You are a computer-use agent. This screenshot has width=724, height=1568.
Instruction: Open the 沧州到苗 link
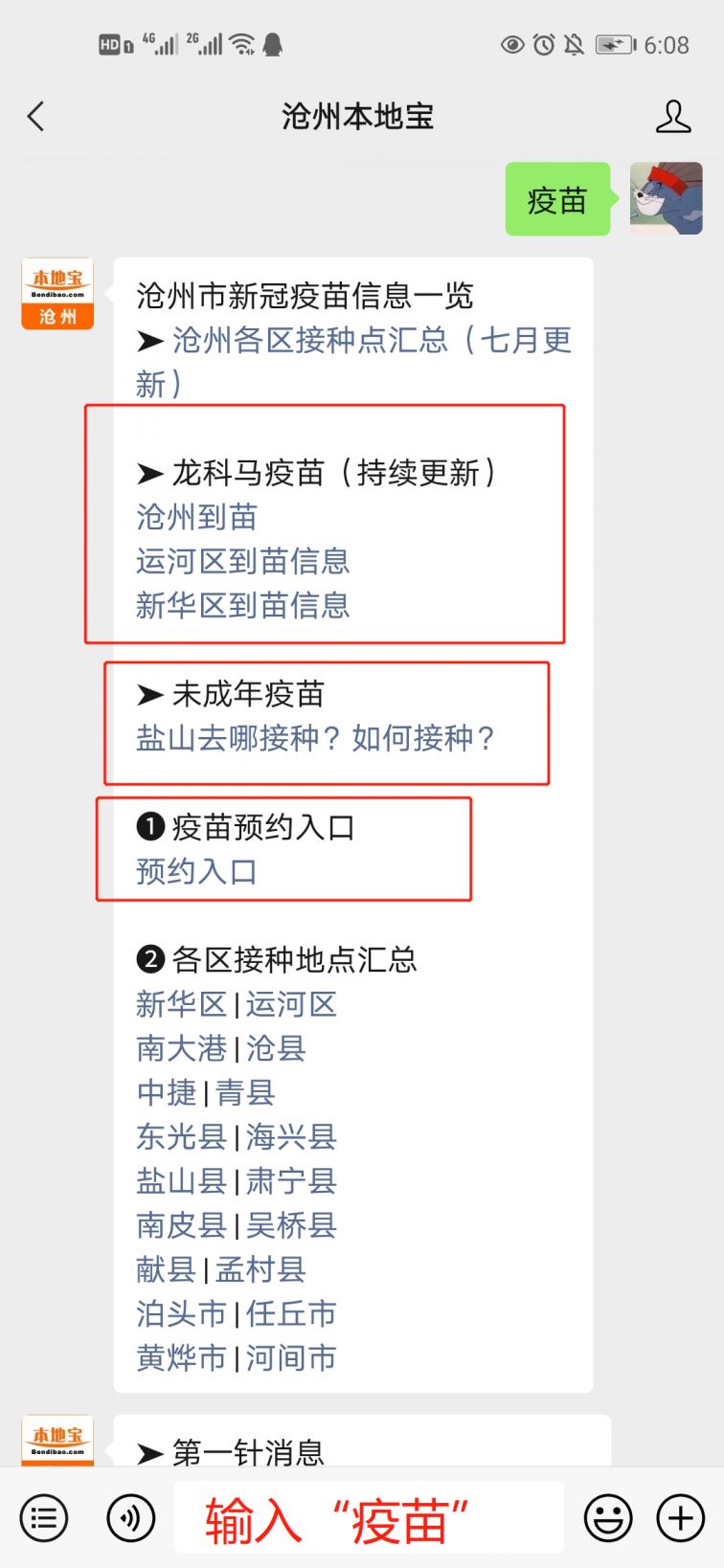coord(196,517)
